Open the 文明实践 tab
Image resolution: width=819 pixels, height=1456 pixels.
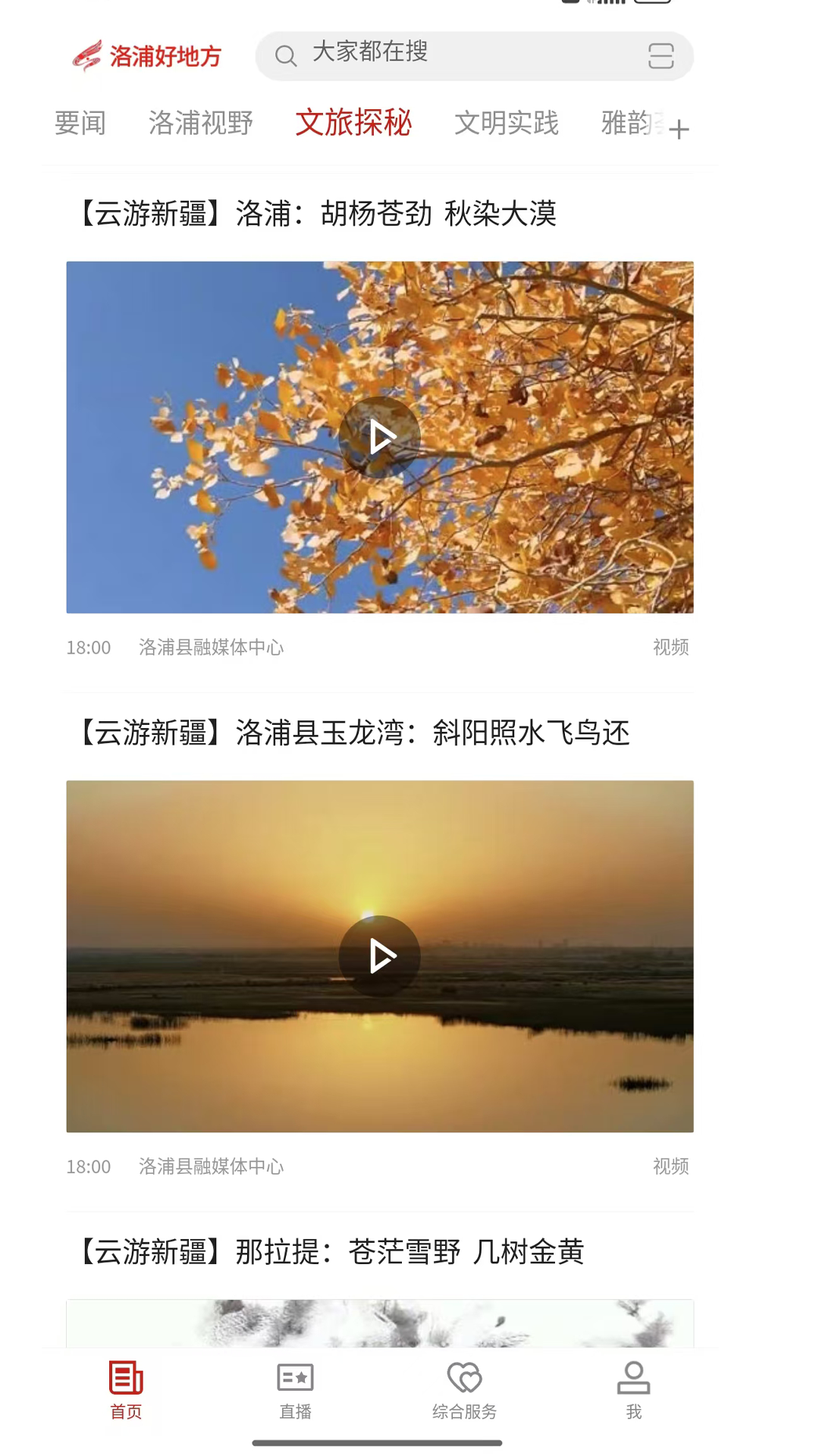tap(506, 123)
